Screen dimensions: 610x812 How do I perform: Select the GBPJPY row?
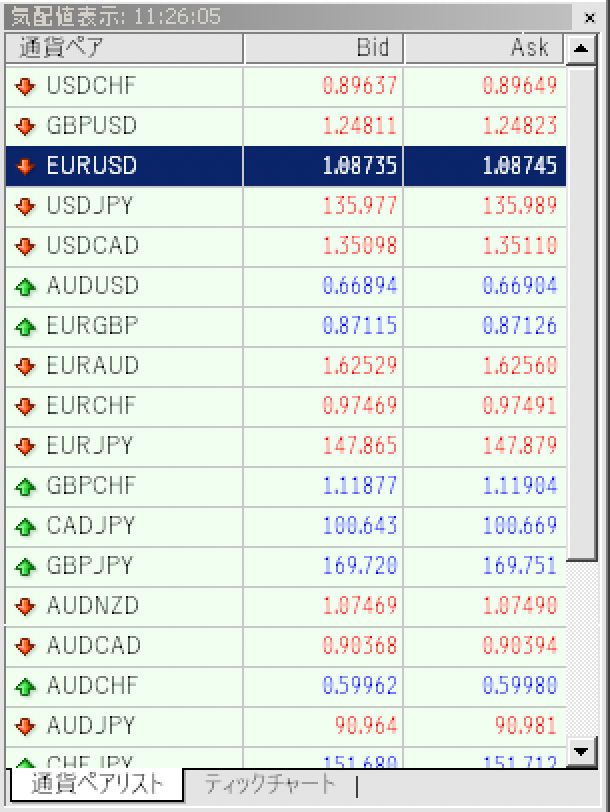pos(90,566)
